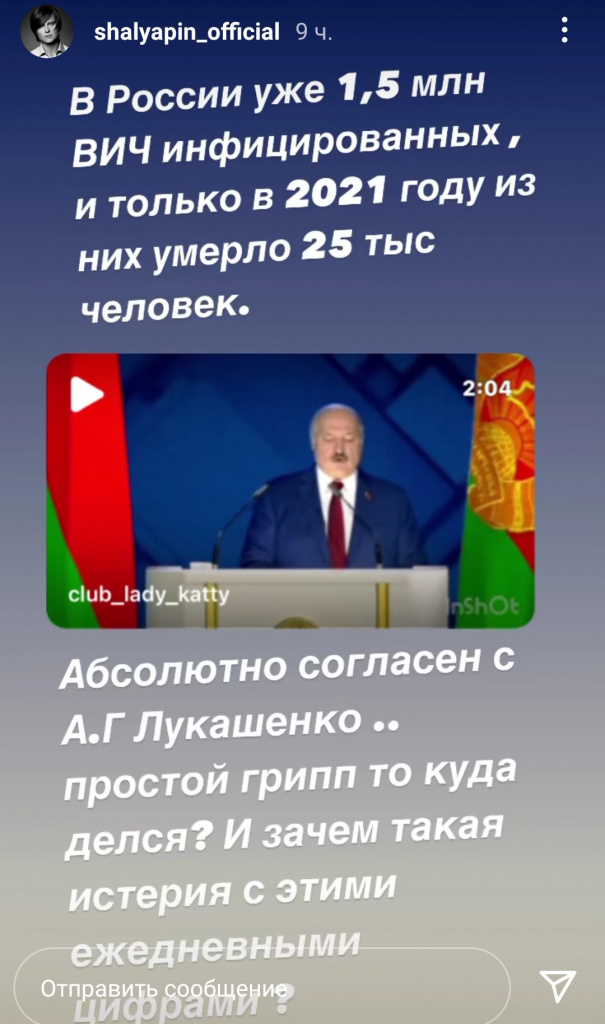The image size is (605, 1024).
Task: Open the story overflow menu
Action: pyautogui.click(x=565, y=31)
